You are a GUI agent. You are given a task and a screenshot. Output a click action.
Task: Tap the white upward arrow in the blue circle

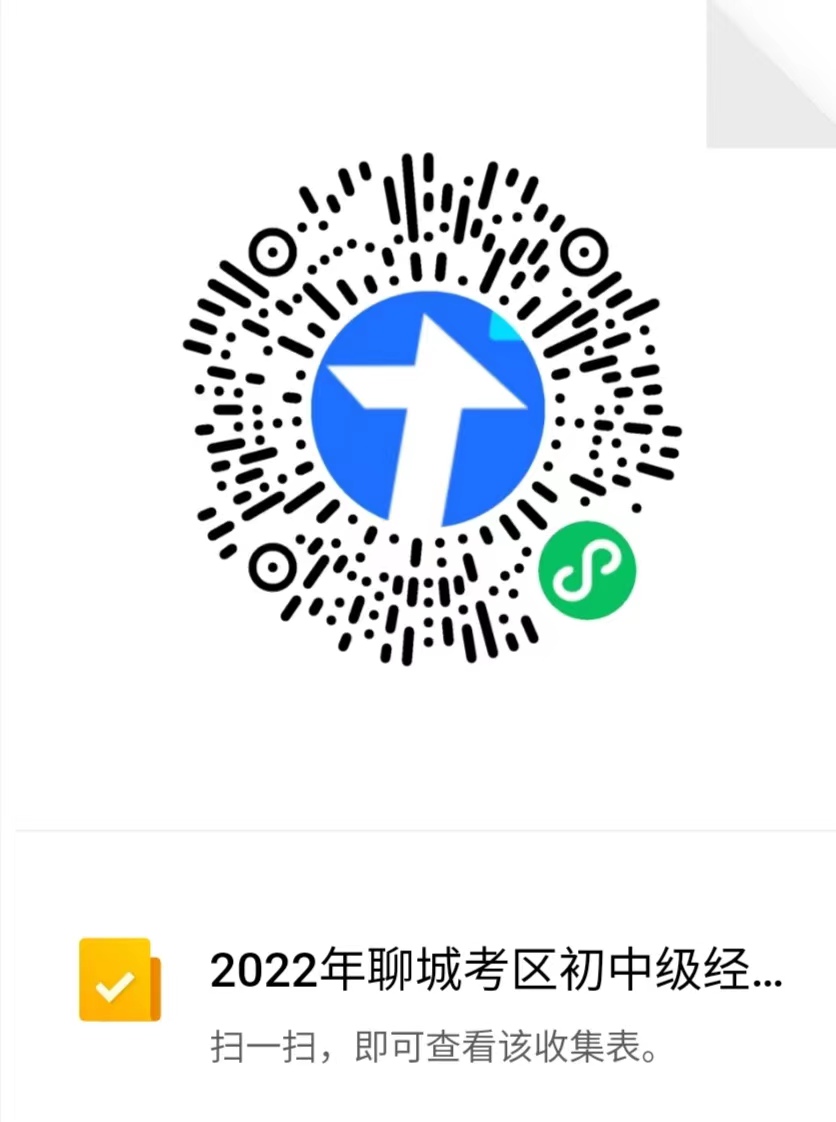[428, 400]
